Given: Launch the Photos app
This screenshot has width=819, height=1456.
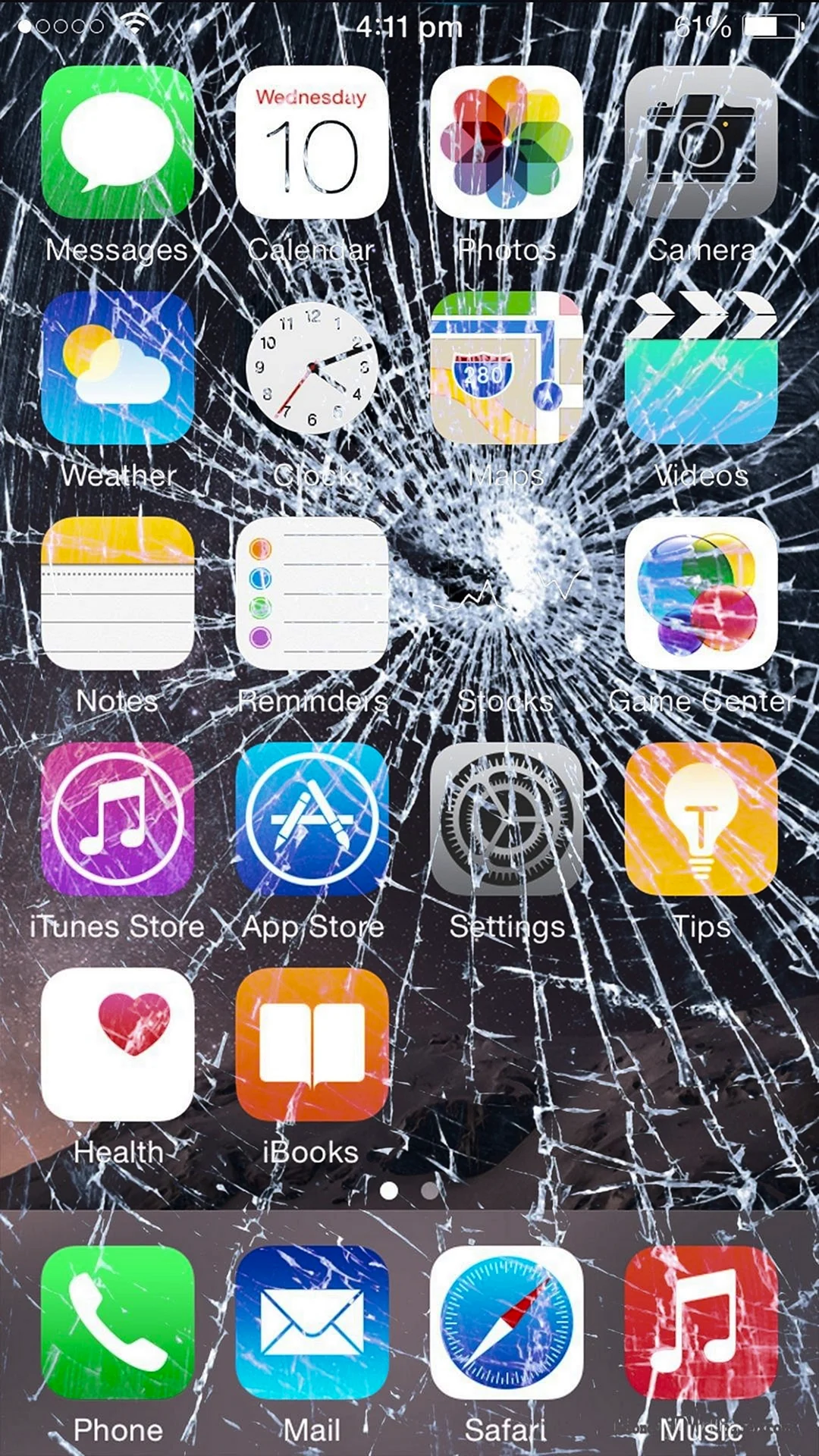Looking at the screenshot, I should 507,142.
